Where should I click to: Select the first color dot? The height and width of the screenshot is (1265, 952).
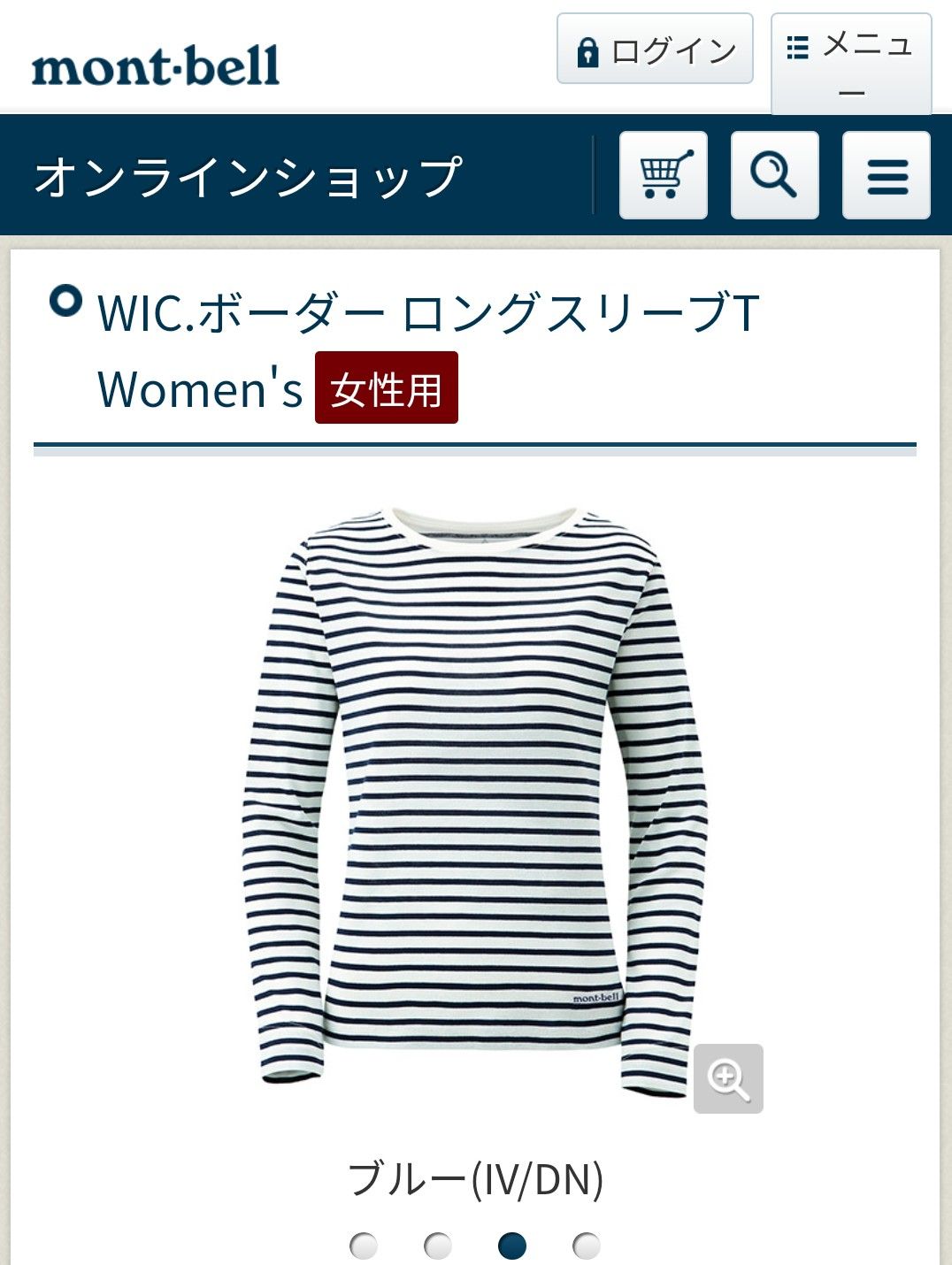364,1246
